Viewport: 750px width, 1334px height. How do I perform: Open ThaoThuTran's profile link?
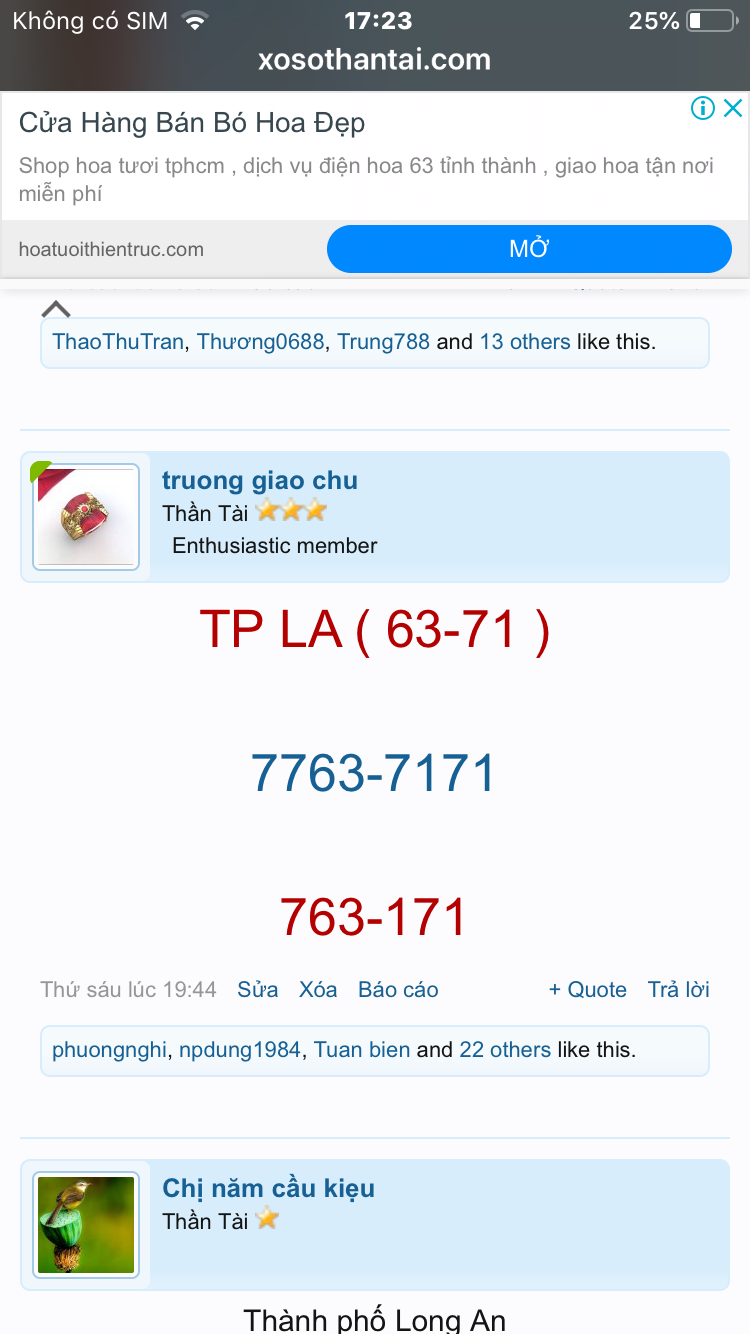(118, 342)
